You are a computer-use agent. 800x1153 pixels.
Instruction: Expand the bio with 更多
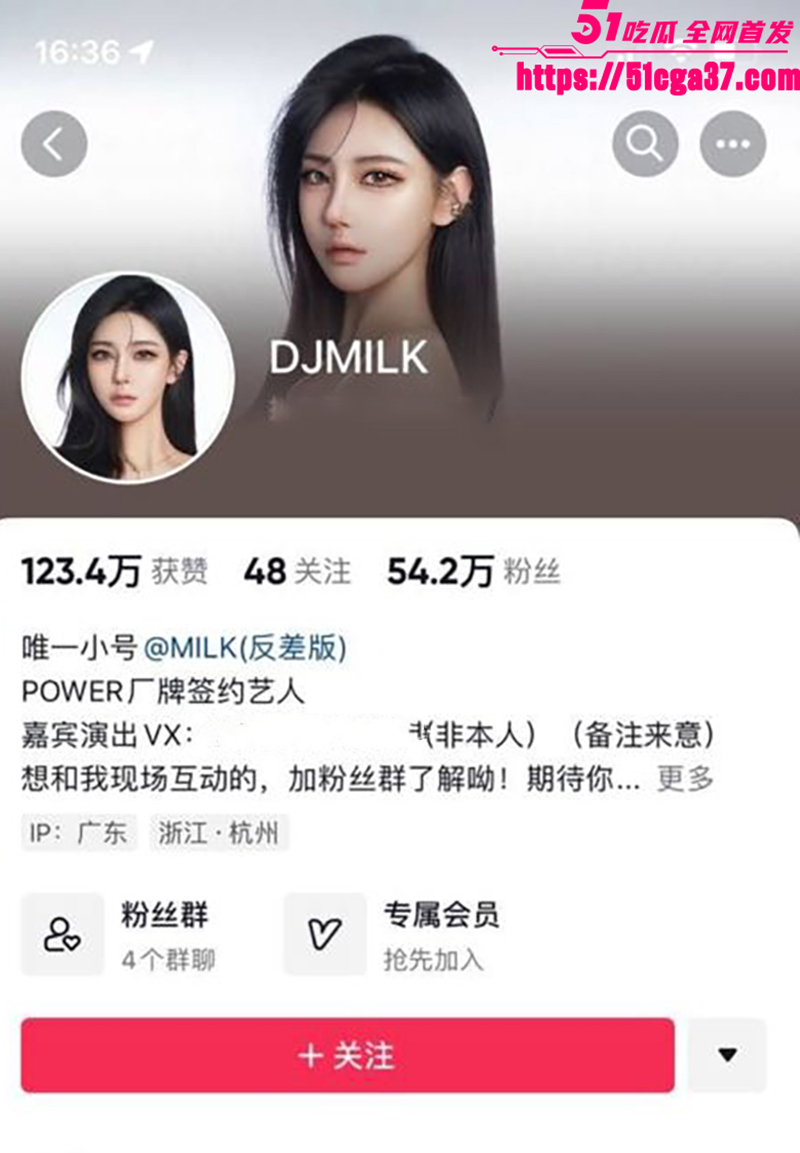pos(685,777)
